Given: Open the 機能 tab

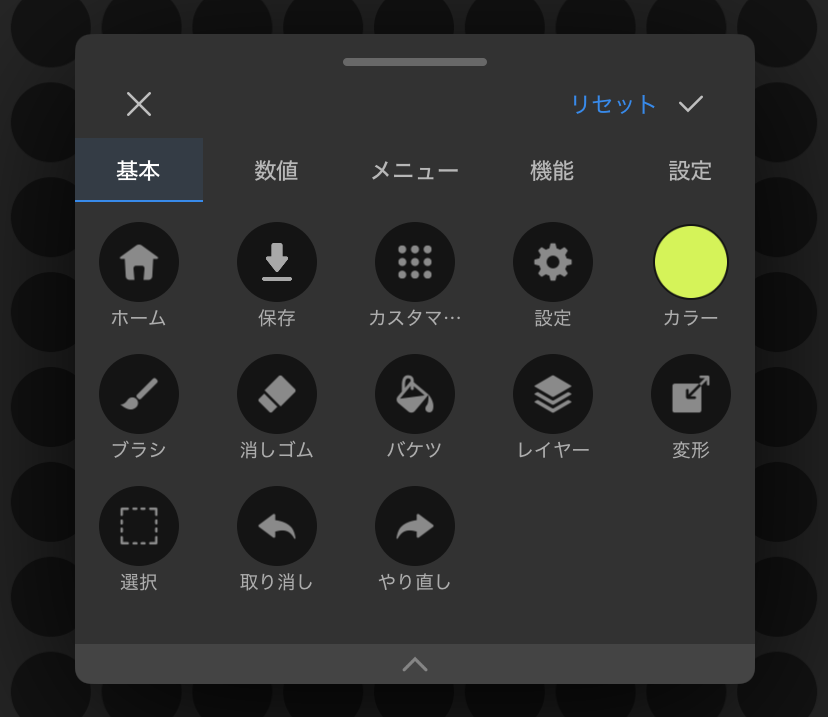Looking at the screenshot, I should (552, 171).
